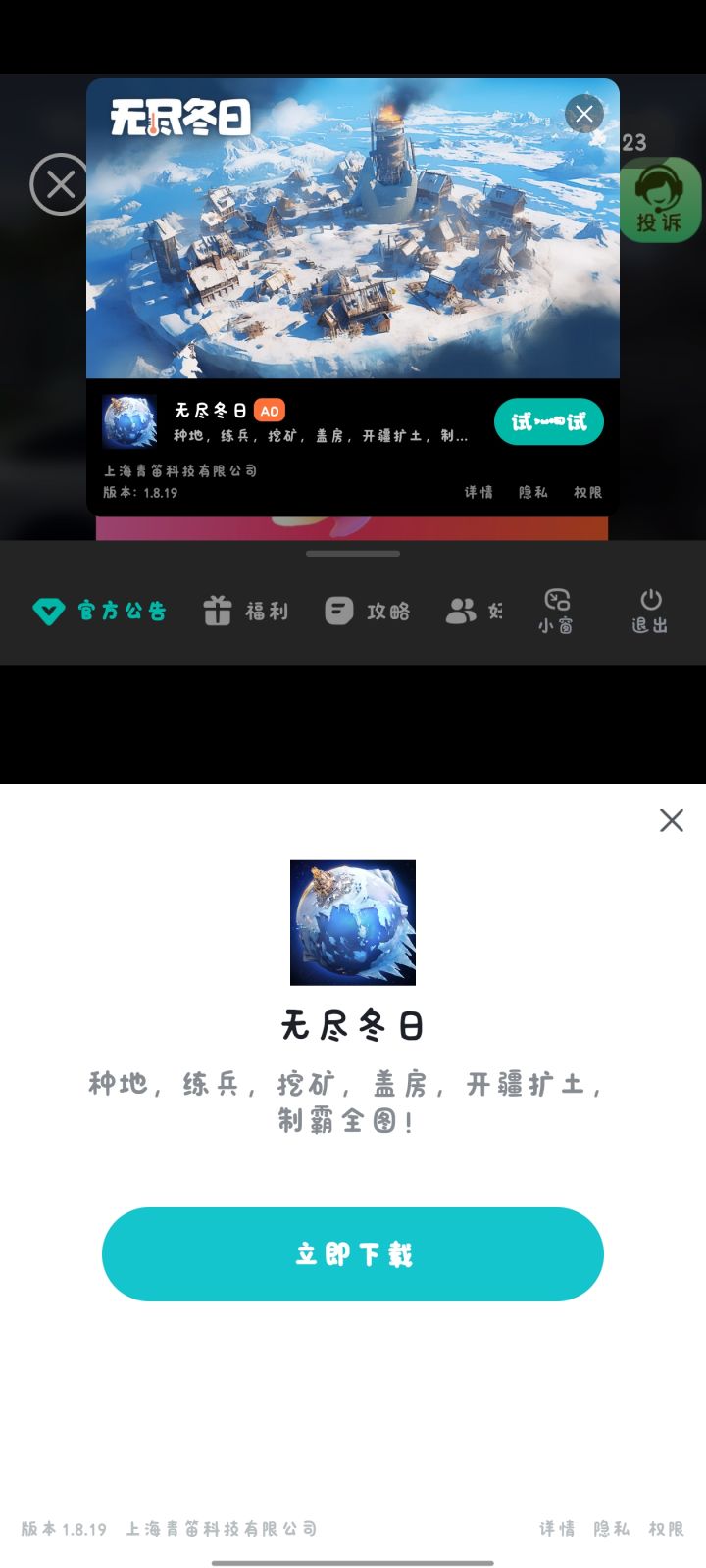706x1568 pixels.
Task: Select the 官方公告 announcements tab
Action: (101, 610)
